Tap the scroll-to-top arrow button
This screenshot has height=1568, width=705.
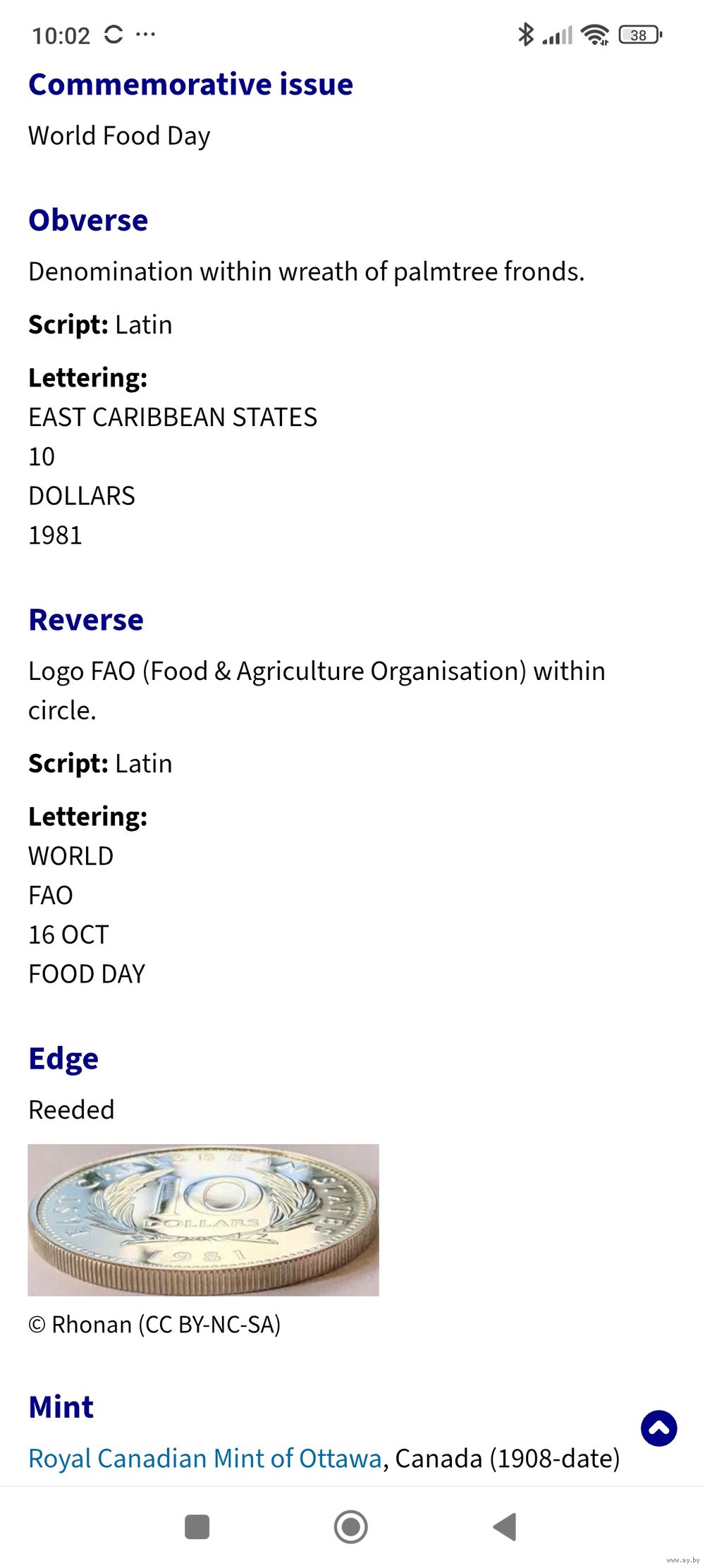point(658,1428)
